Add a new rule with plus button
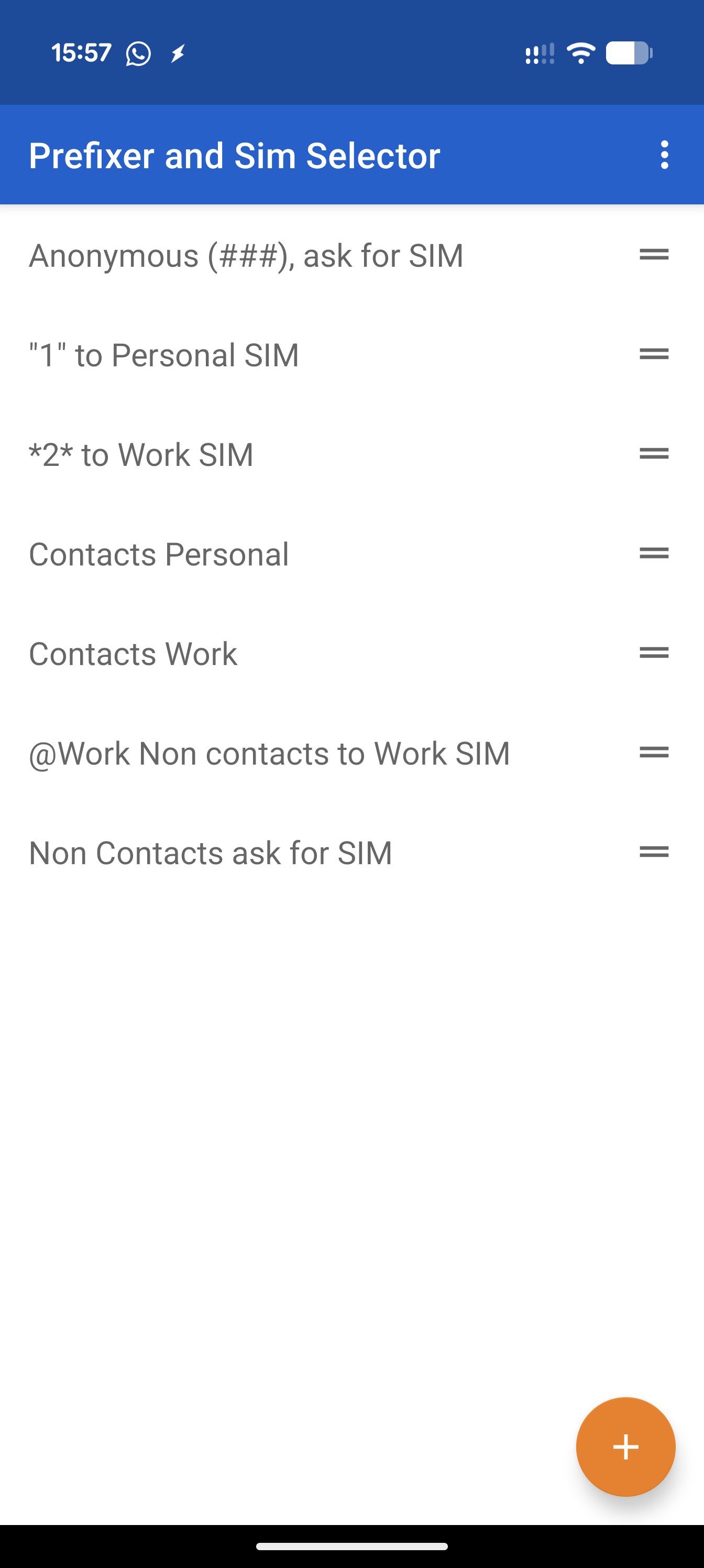This screenshot has height=1568, width=704. coord(625,1446)
